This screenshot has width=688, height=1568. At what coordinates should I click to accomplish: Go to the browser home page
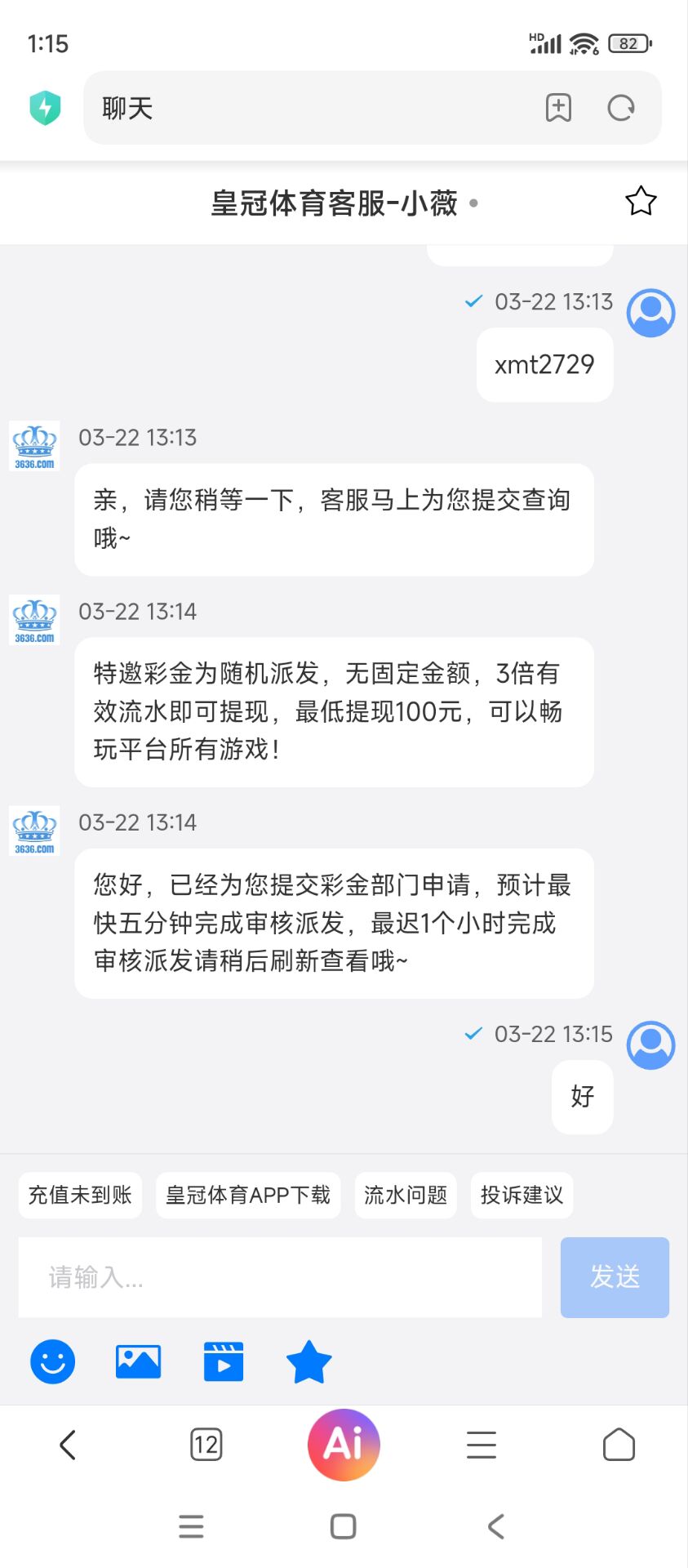click(619, 1445)
